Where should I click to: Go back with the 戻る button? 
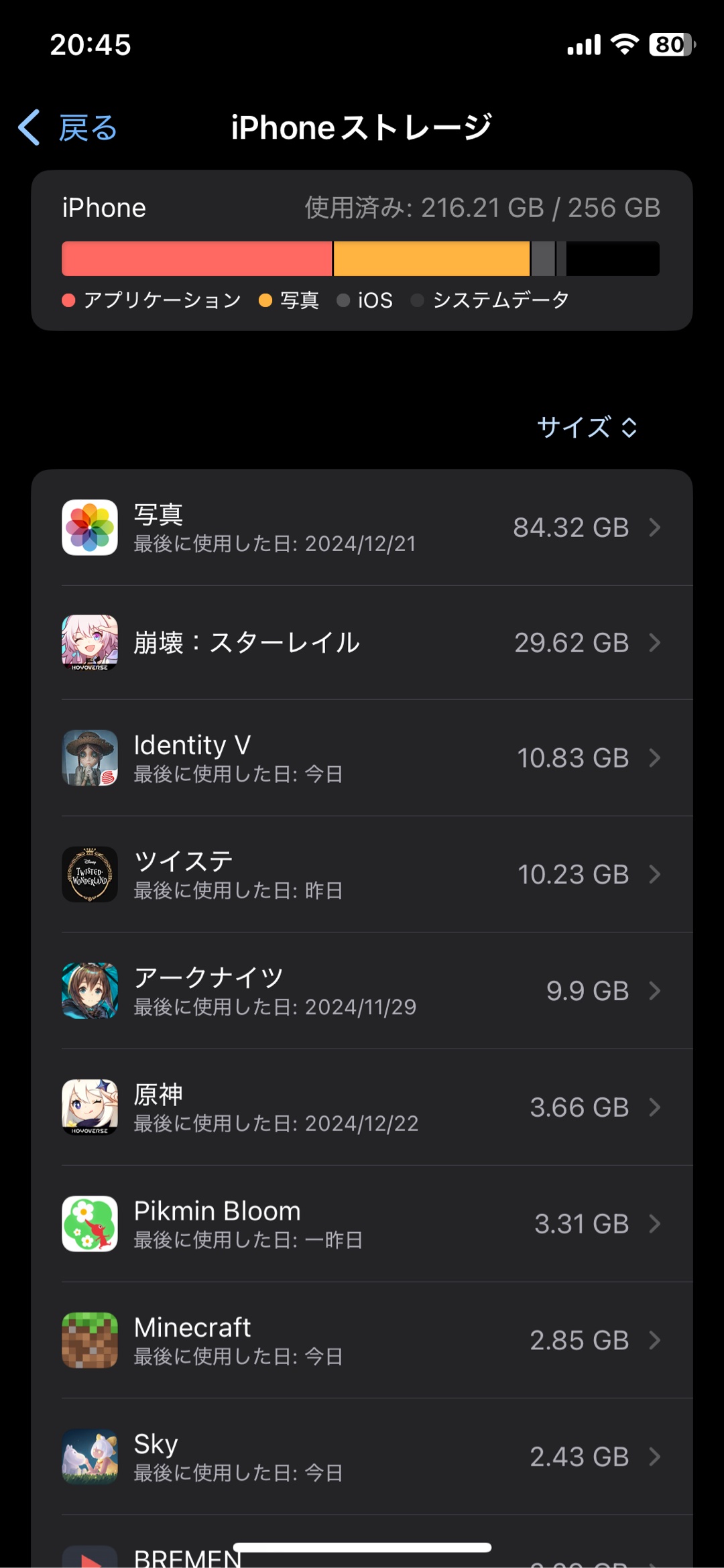pyautogui.click(x=68, y=127)
